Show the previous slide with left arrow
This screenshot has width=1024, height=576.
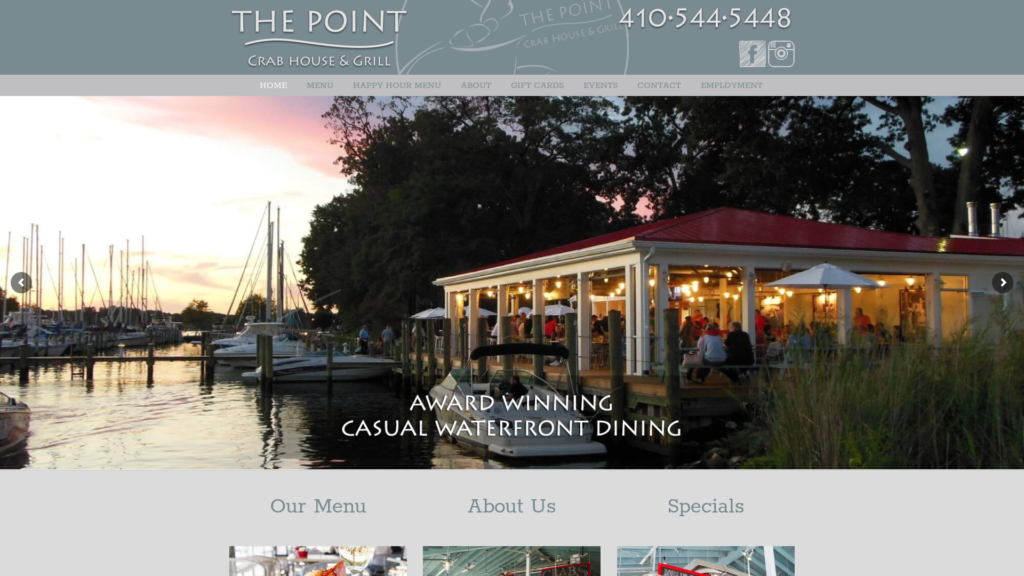[21, 282]
